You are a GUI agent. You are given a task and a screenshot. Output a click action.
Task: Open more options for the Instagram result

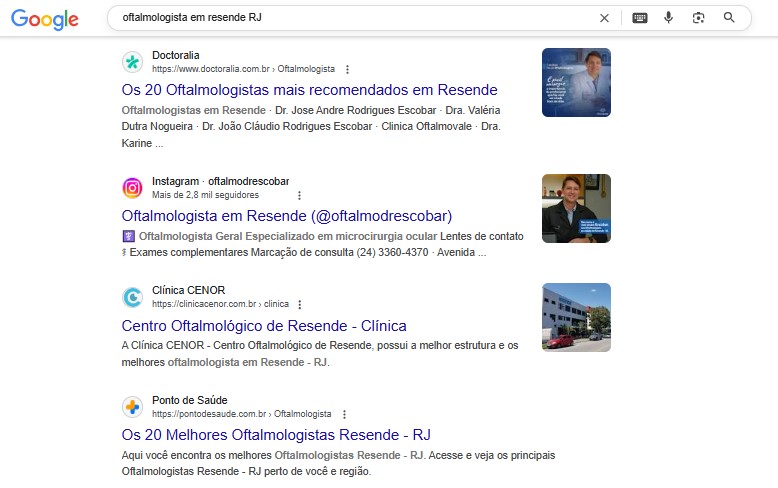pos(299,195)
